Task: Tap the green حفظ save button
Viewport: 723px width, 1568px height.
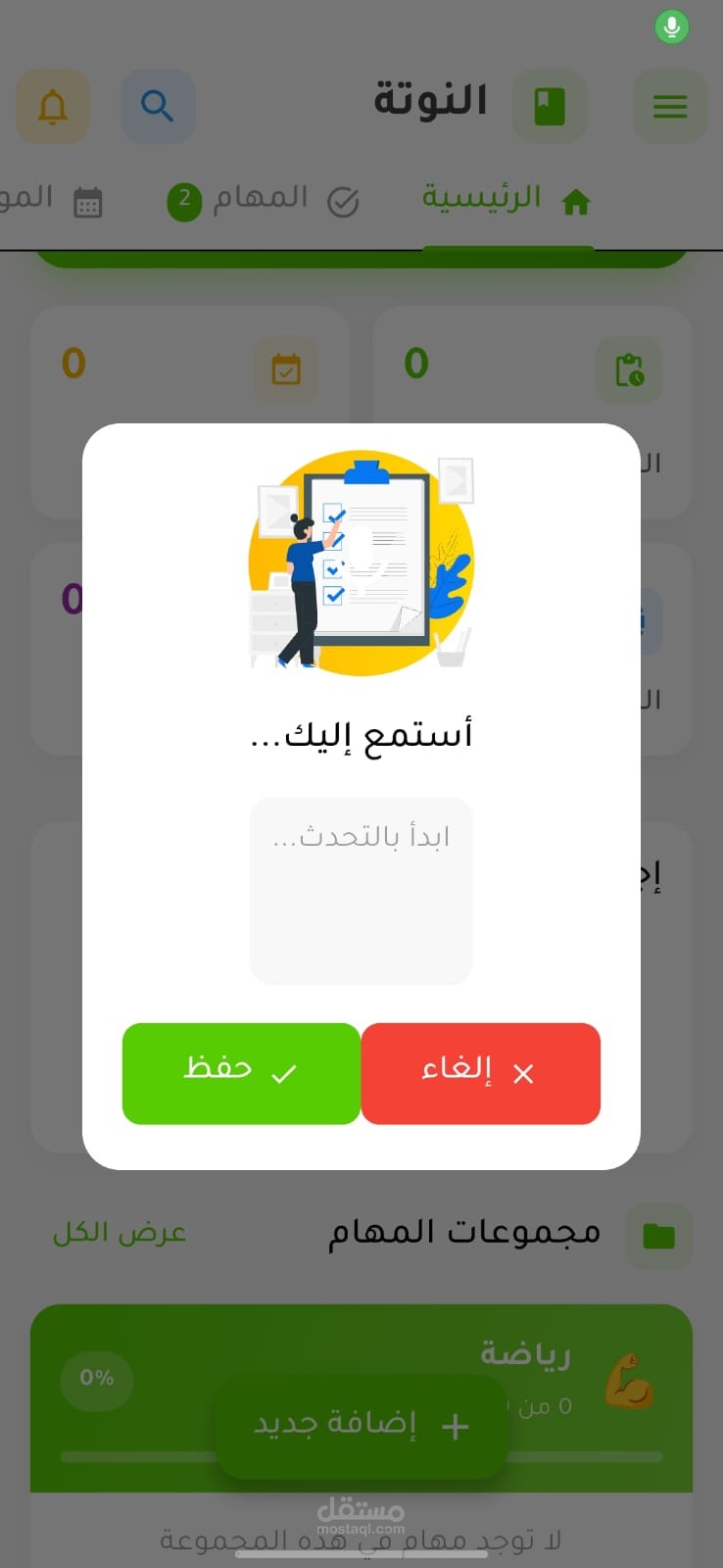Action: click(x=241, y=1073)
